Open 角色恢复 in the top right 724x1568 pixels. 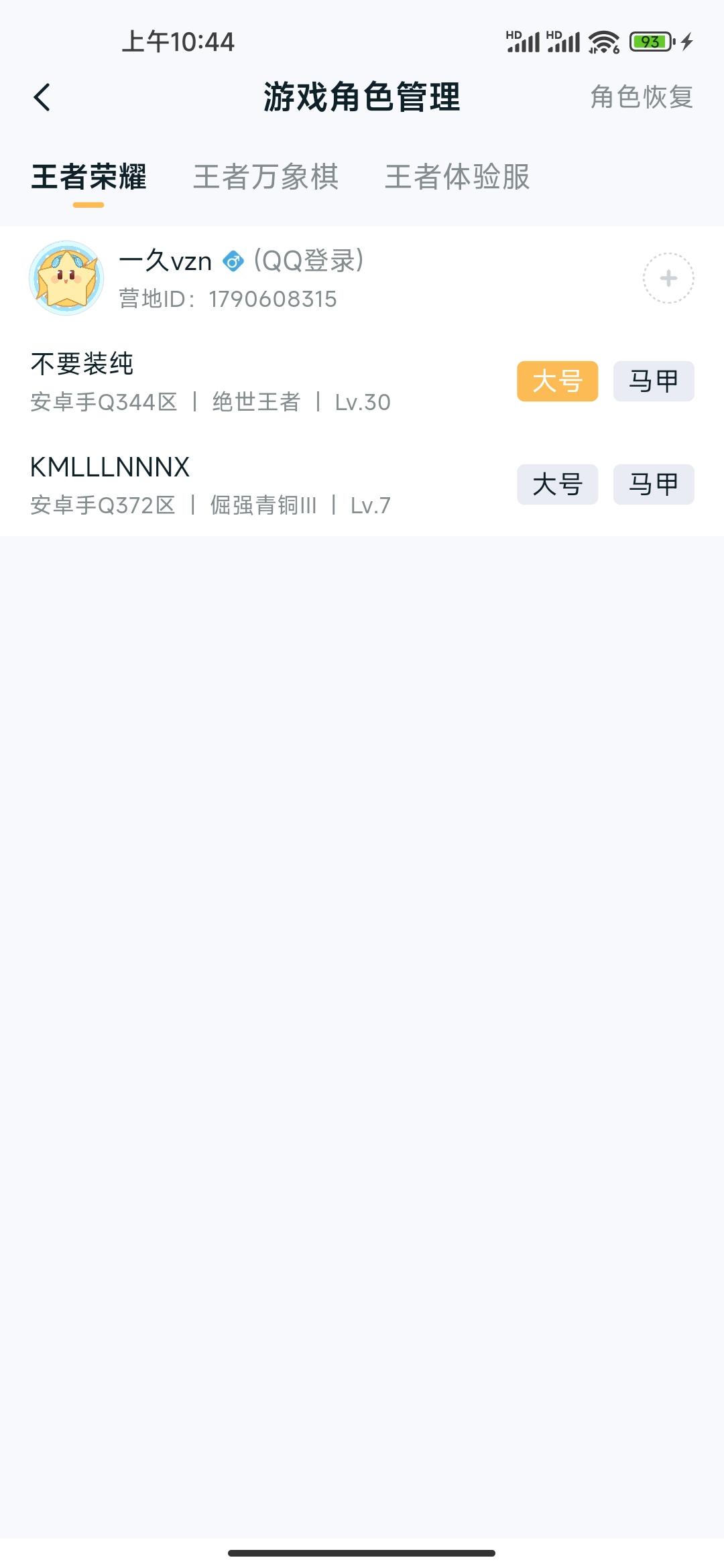coord(641,98)
